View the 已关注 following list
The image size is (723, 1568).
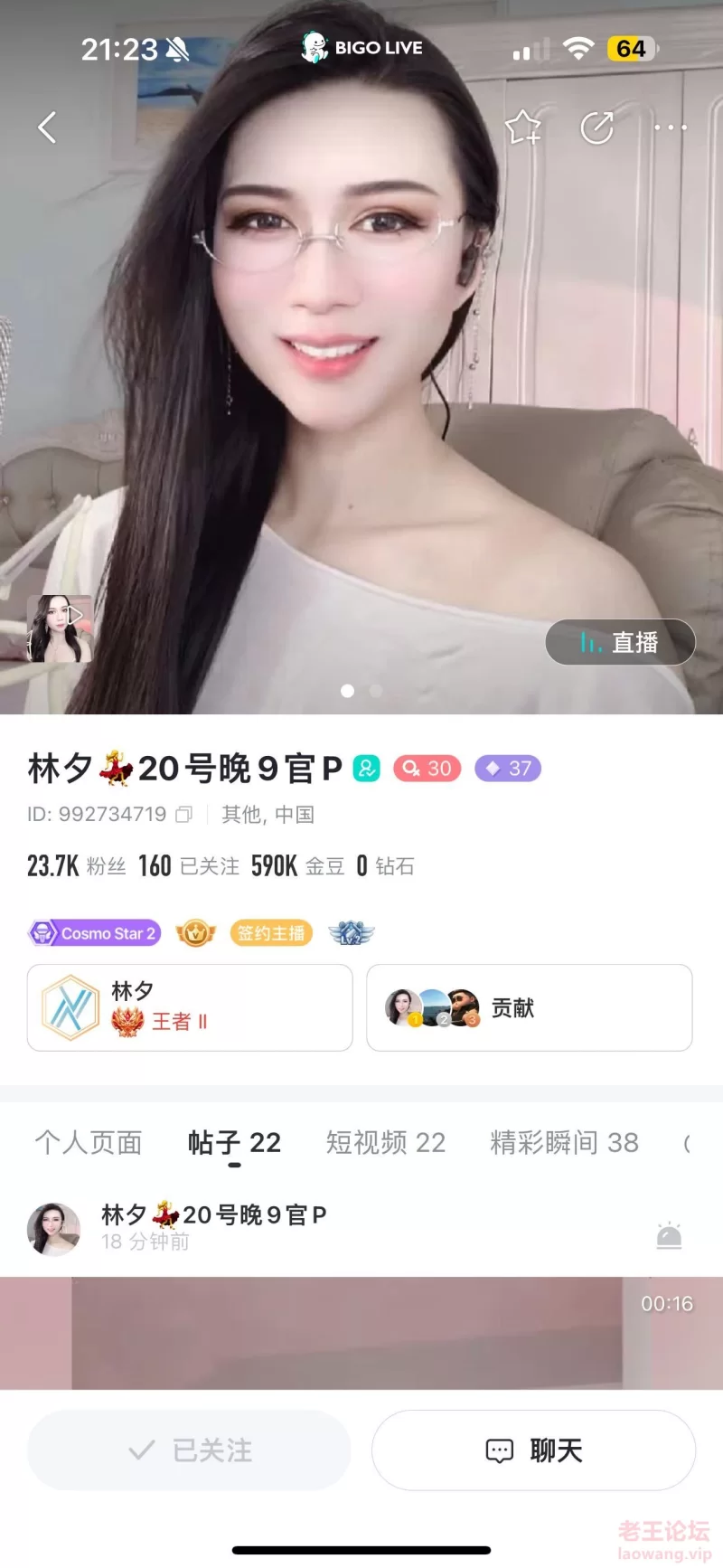pyautogui.click(x=188, y=866)
